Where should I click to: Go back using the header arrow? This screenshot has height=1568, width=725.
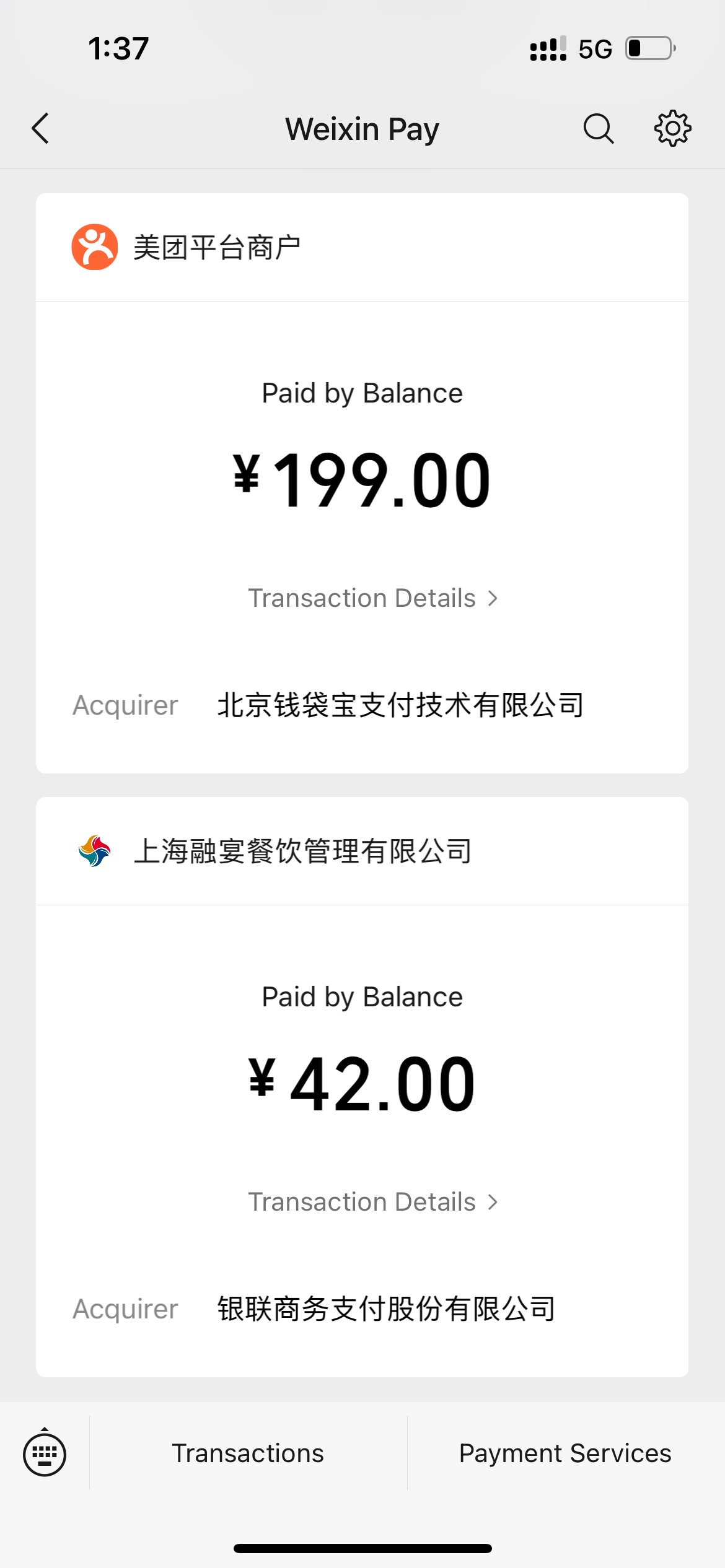(x=40, y=129)
